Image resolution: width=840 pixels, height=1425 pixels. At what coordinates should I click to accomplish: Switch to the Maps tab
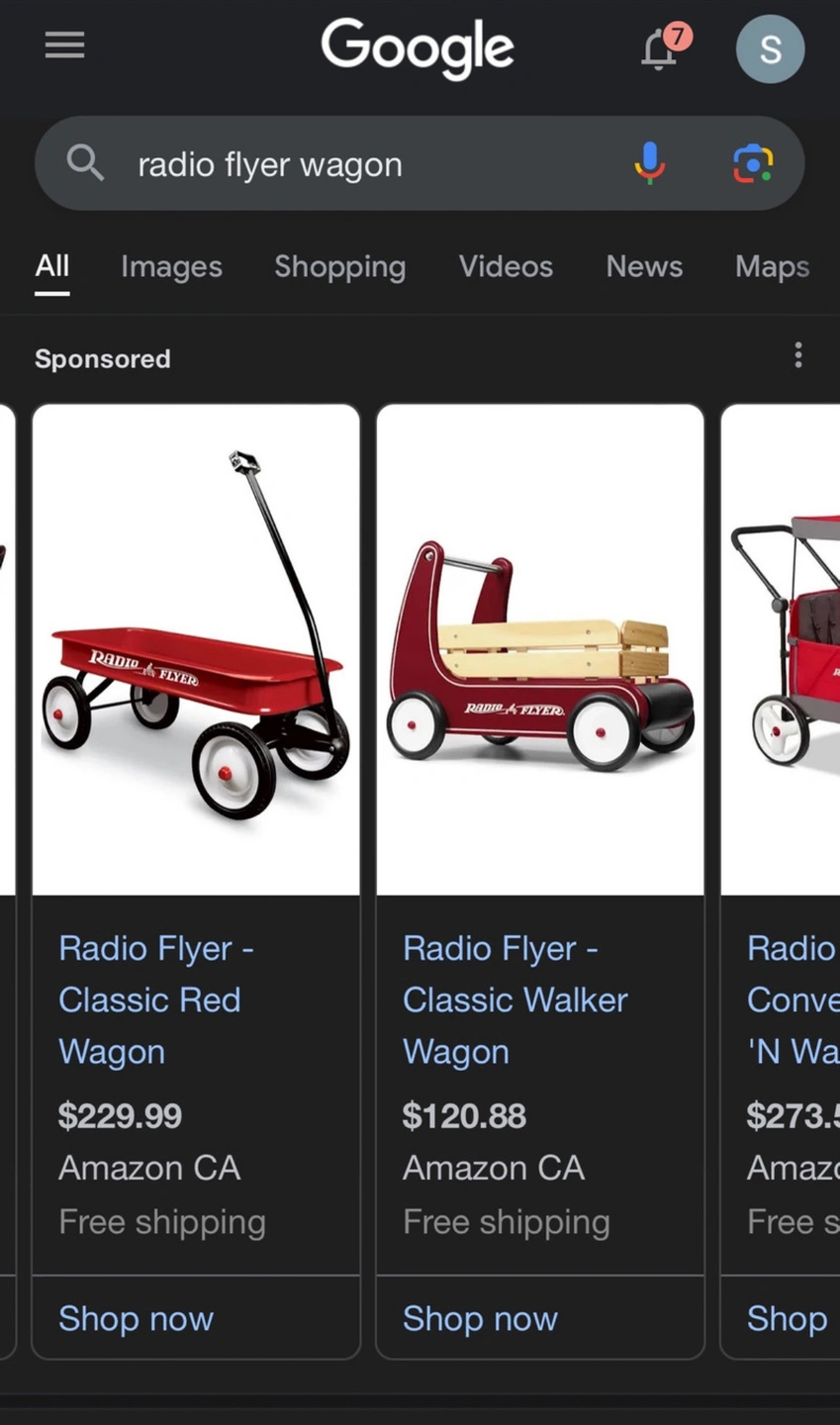point(772,266)
